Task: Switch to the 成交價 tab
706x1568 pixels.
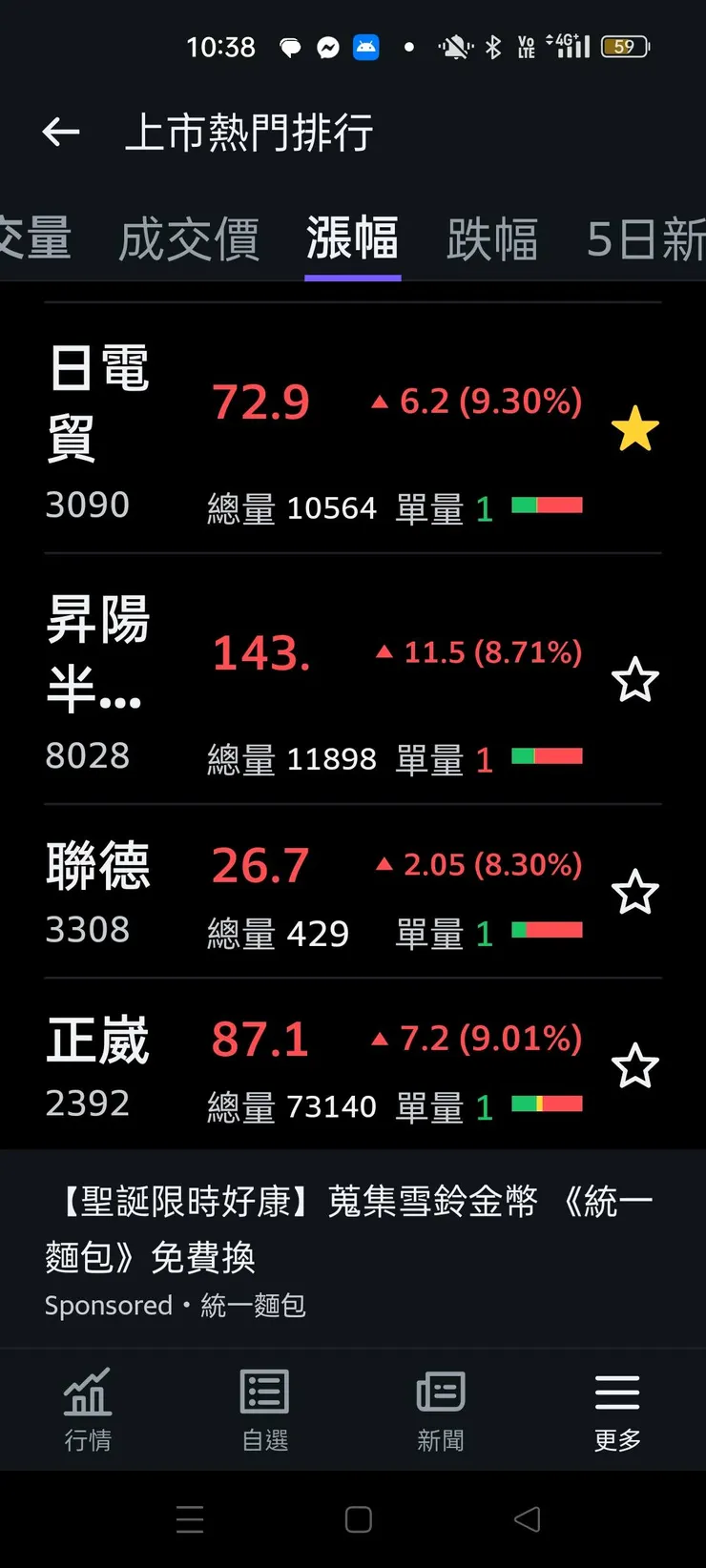Action: point(189,238)
